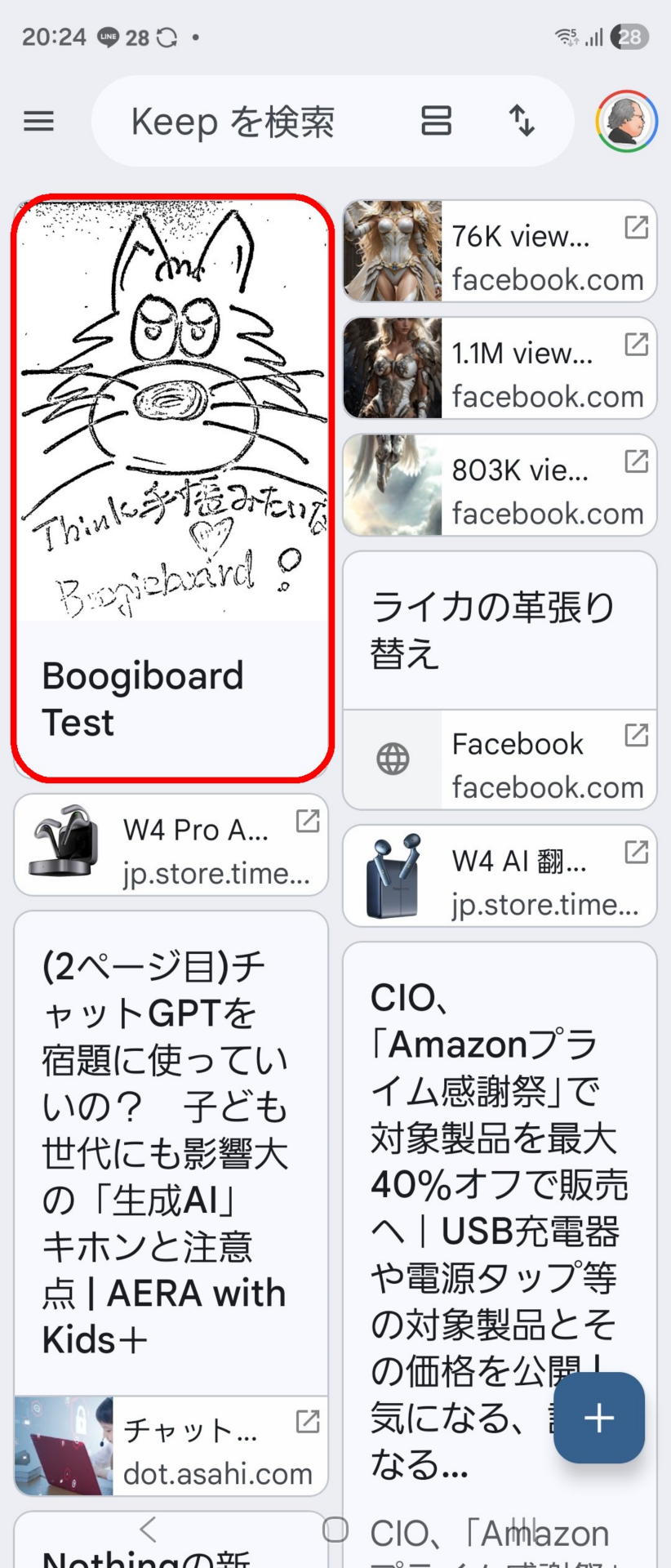Tap the Keep を検索 search field

233,122
